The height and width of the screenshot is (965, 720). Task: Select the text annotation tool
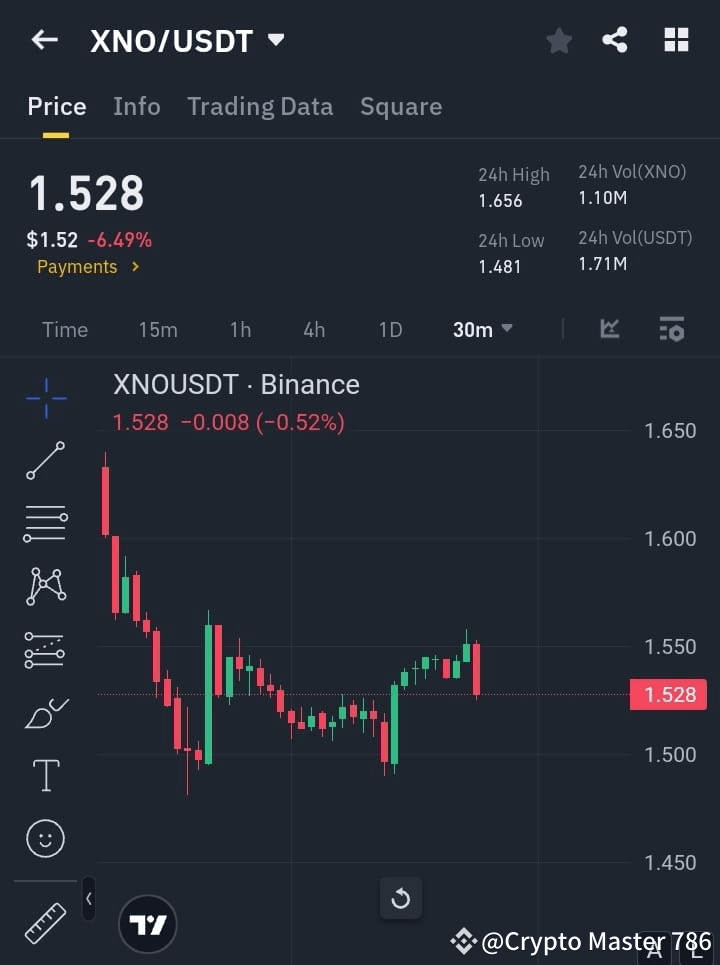[x=45, y=775]
